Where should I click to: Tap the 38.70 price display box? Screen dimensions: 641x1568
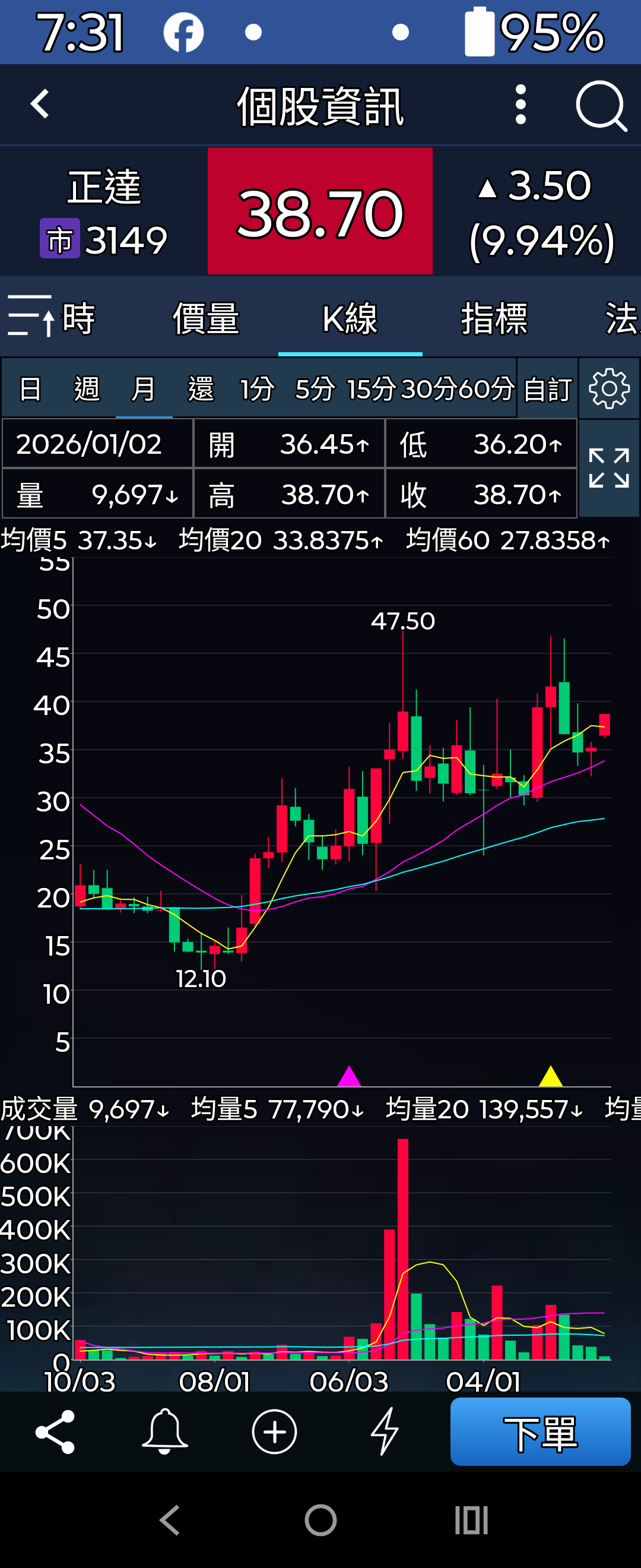click(x=320, y=212)
